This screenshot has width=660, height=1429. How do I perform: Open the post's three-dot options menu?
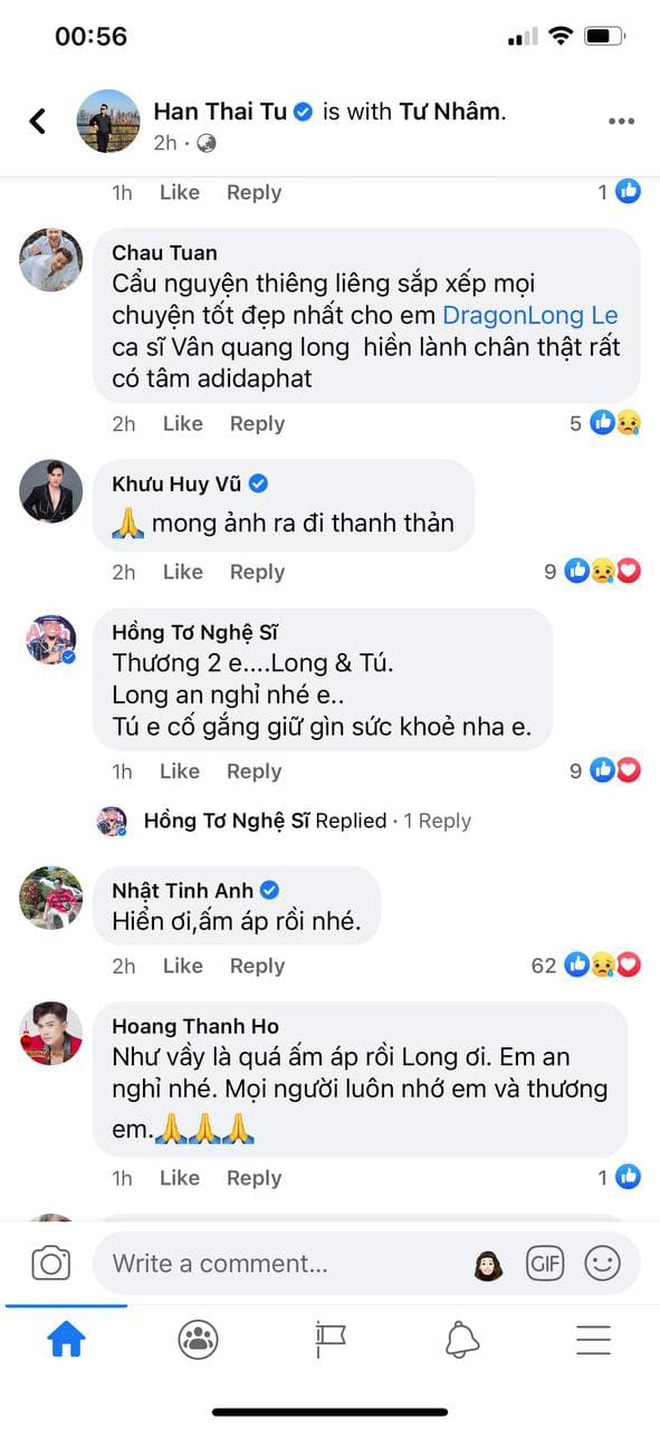click(x=621, y=122)
